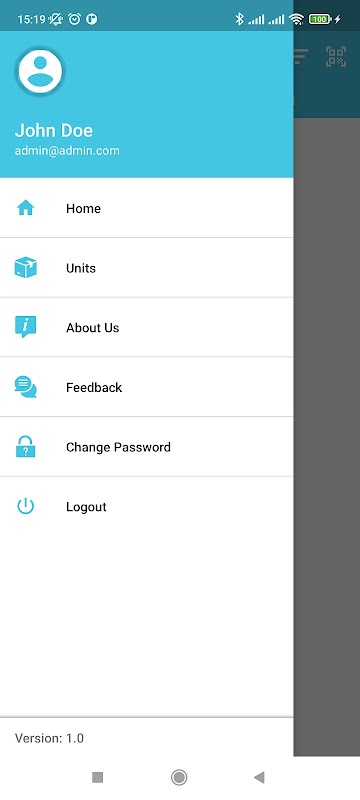The width and height of the screenshot is (360, 800).
Task: Open the About Us page
Action: 146,328
